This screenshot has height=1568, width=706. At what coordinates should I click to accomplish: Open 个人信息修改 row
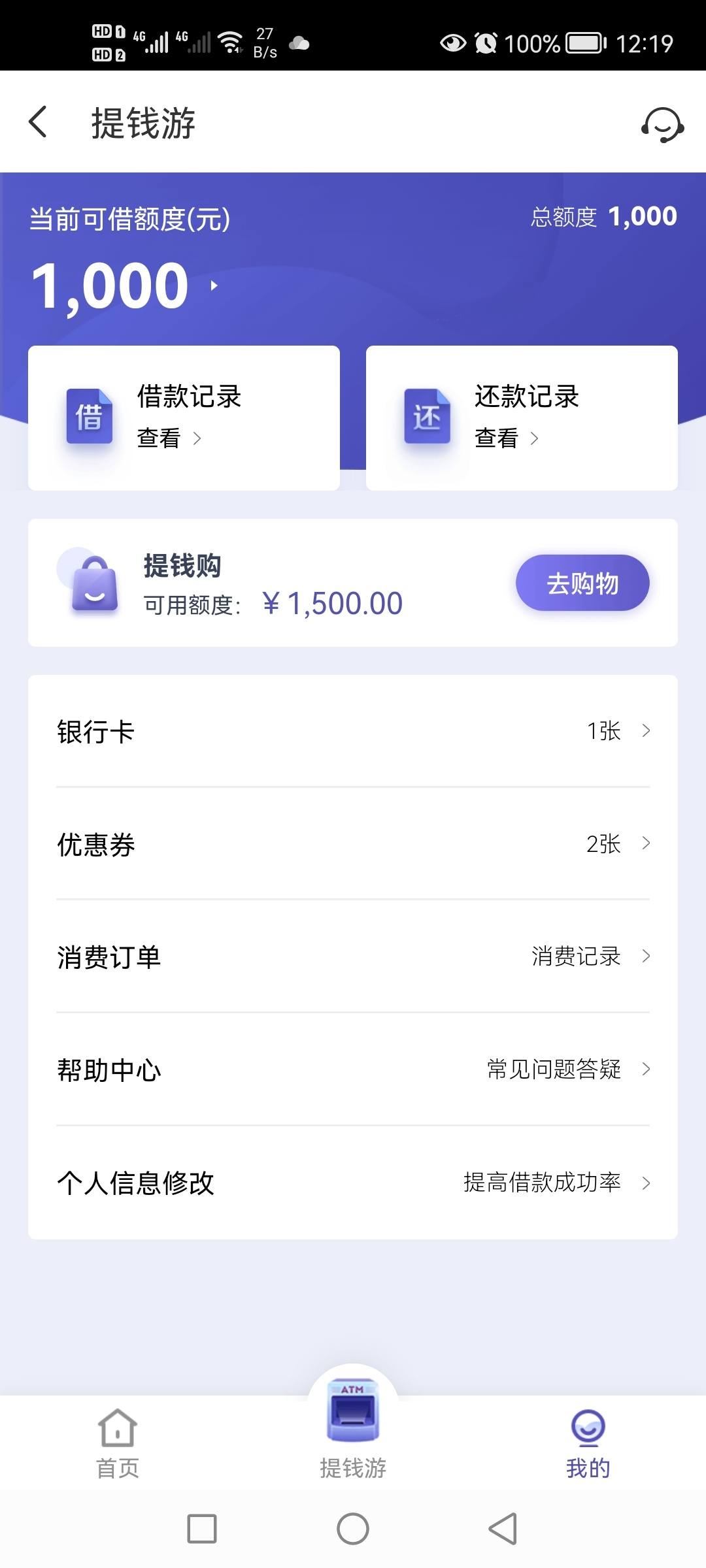(x=353, y=1183)
